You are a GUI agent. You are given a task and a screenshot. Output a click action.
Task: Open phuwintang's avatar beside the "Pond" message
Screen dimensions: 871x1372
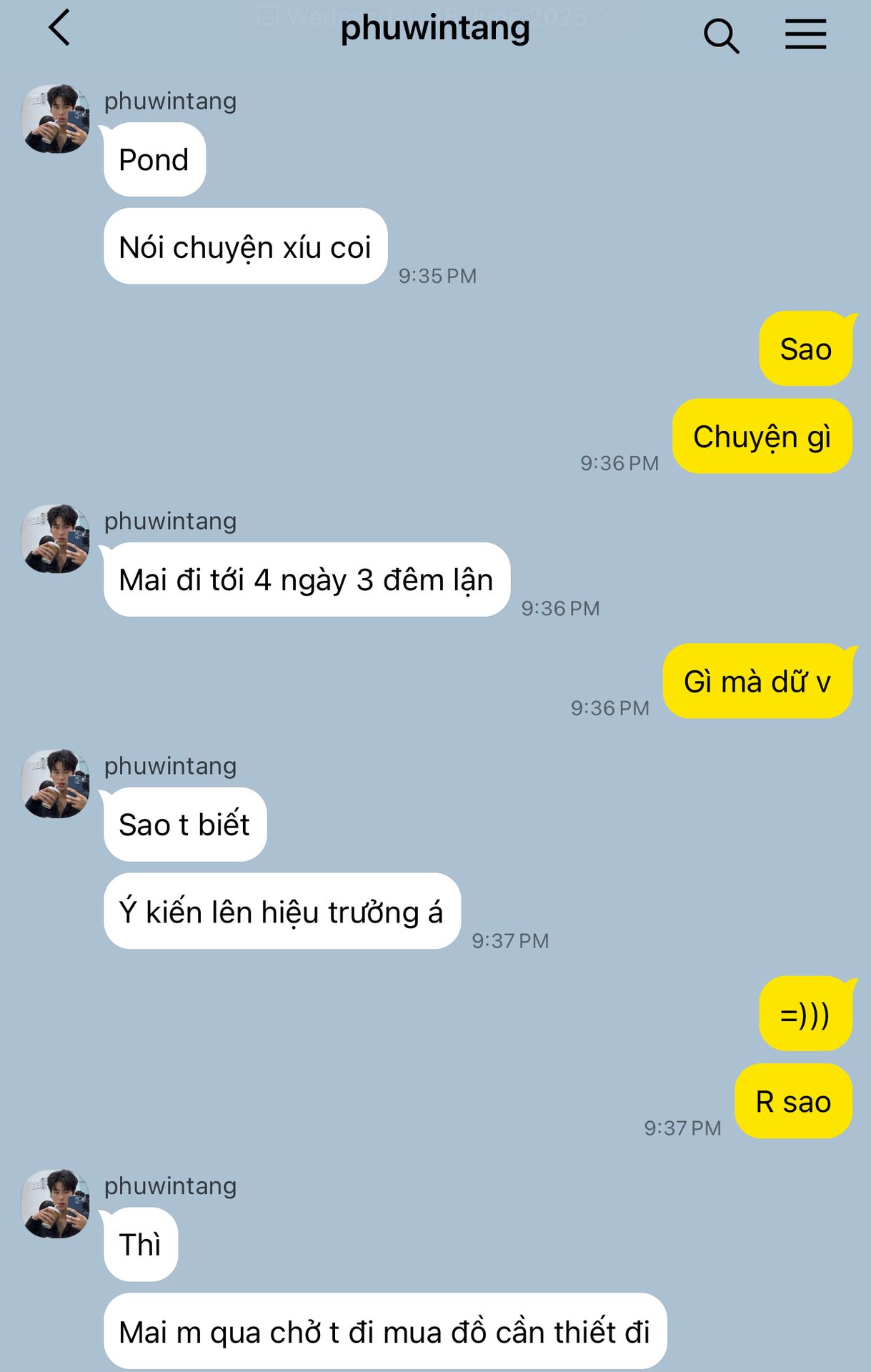click(x=56, y=119)
